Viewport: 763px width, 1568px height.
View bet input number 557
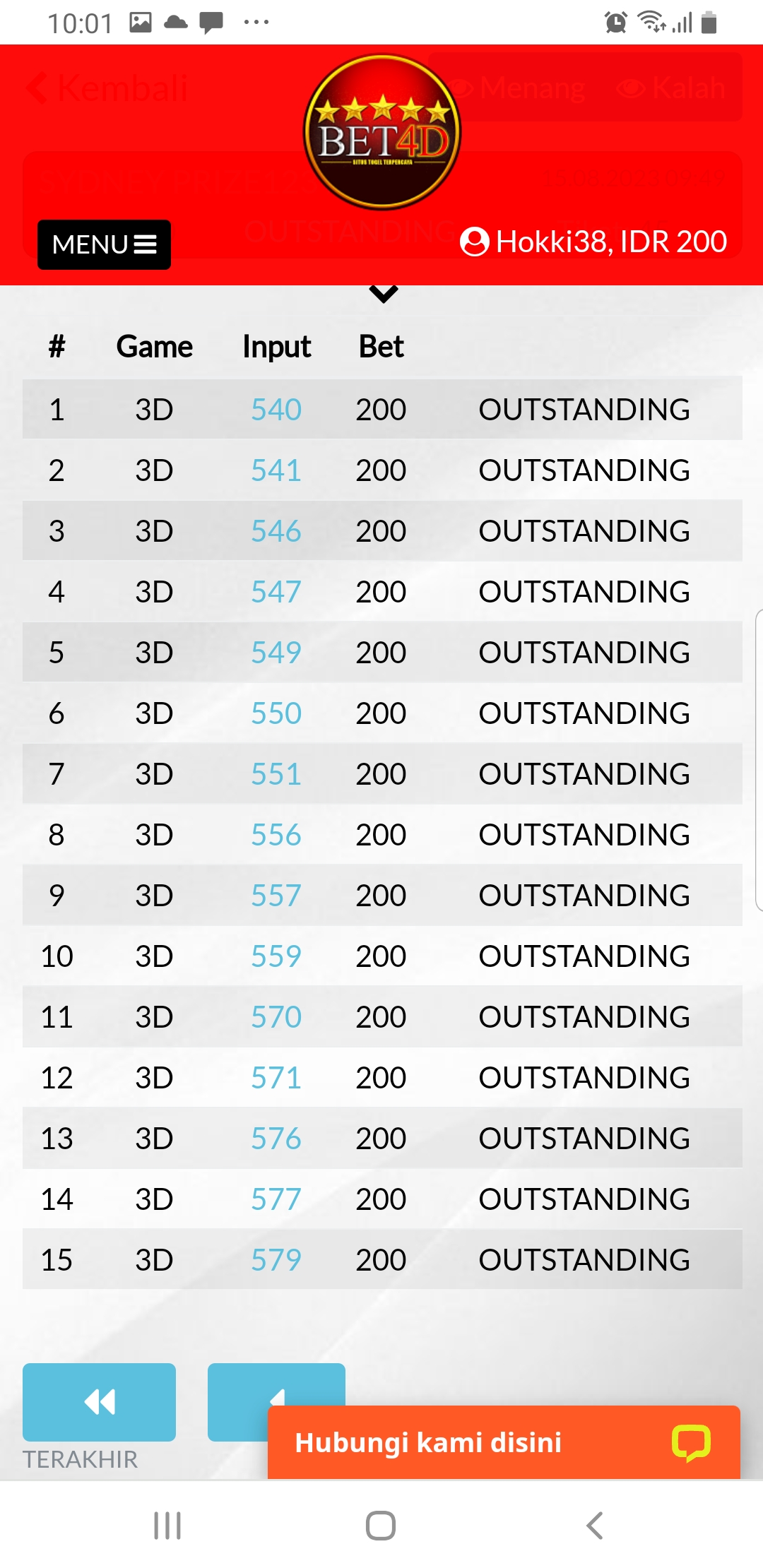click(x=276, y=896)
